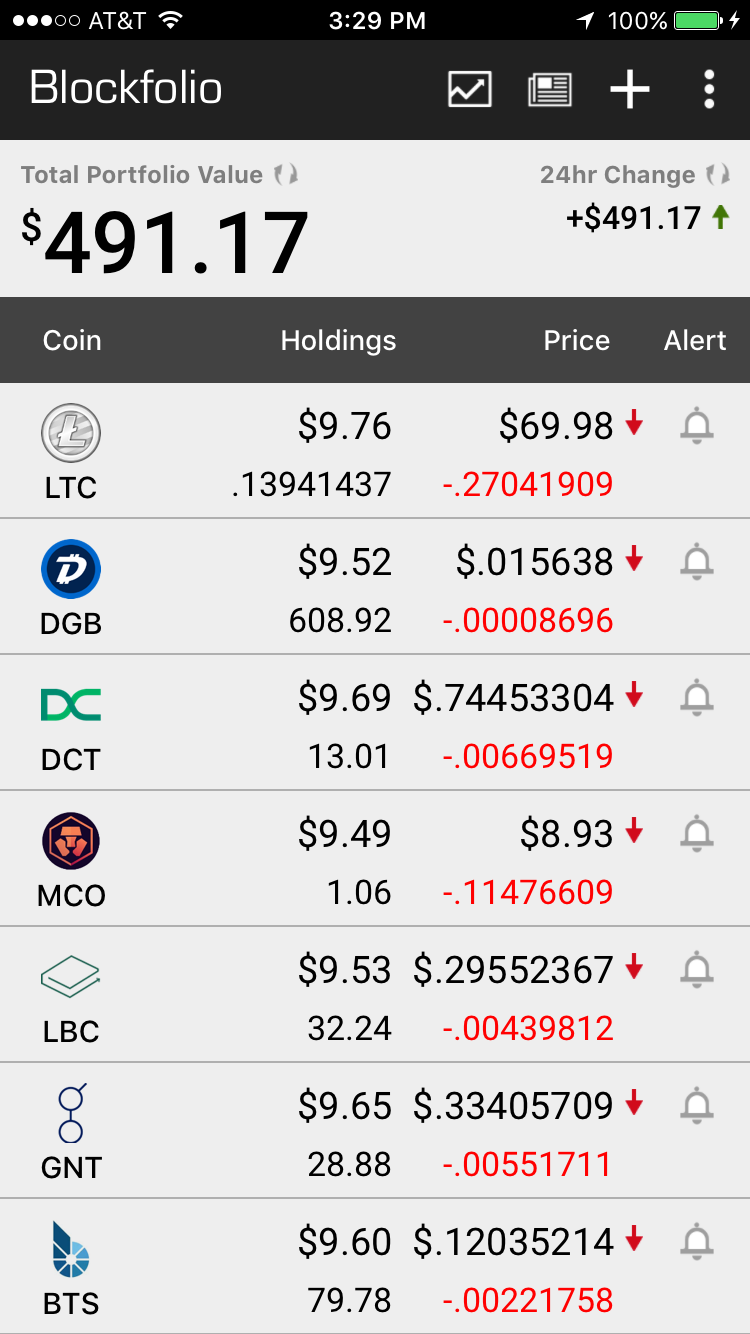Screen dimensions: 750x1334
Task: Create an alert for DCT
Action: 697,699
